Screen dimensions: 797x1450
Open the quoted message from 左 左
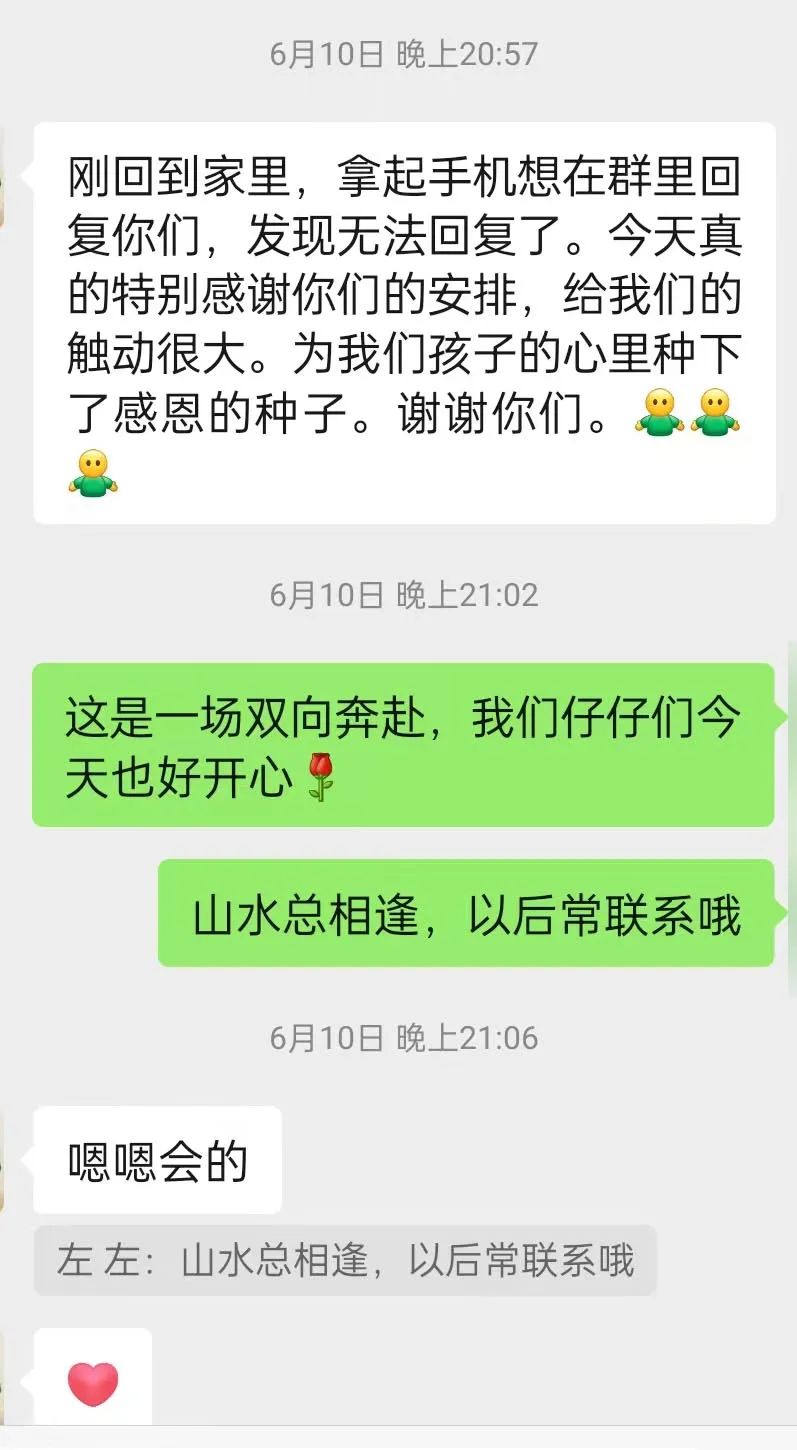point(345,1261)
